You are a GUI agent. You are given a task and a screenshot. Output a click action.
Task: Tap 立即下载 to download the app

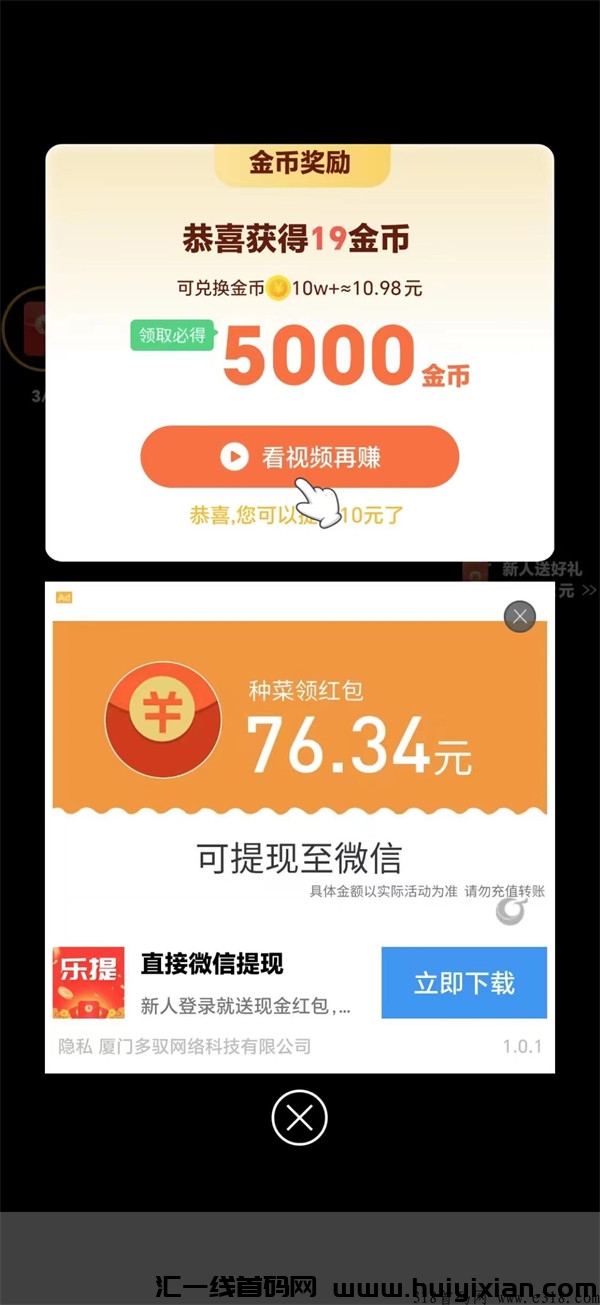[x=464, y=983]
